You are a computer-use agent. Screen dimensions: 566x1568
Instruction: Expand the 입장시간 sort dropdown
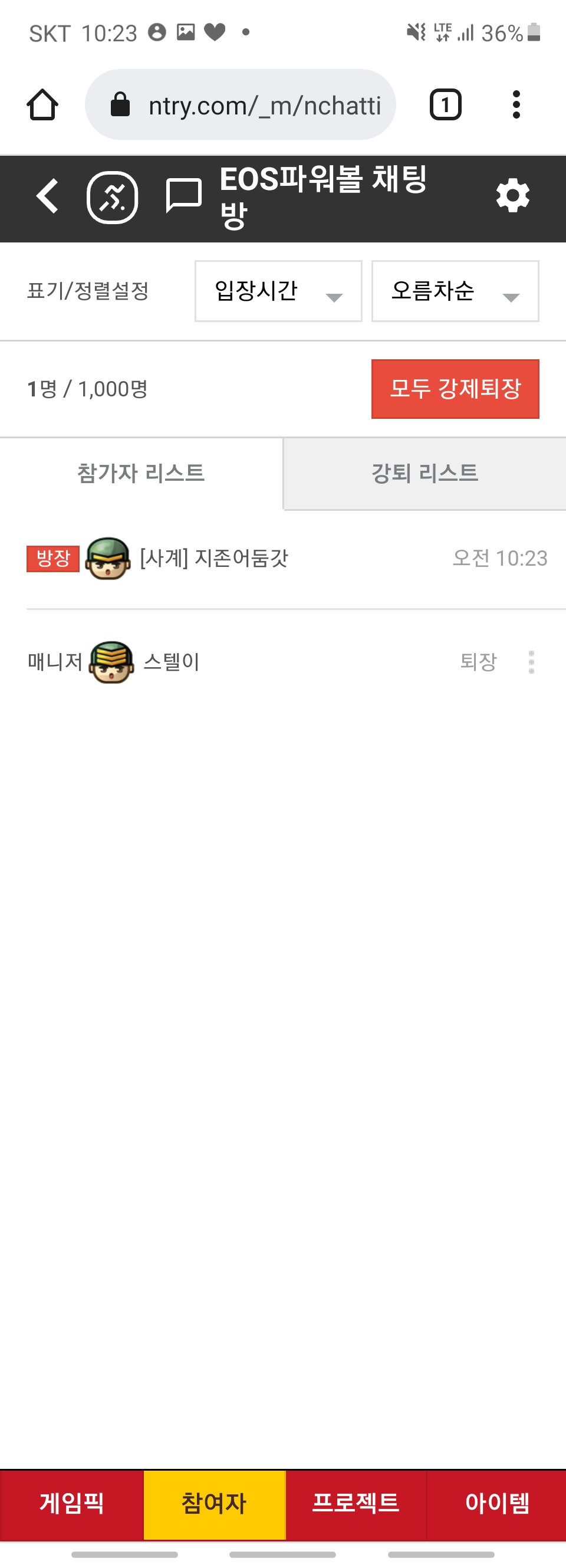278,291
